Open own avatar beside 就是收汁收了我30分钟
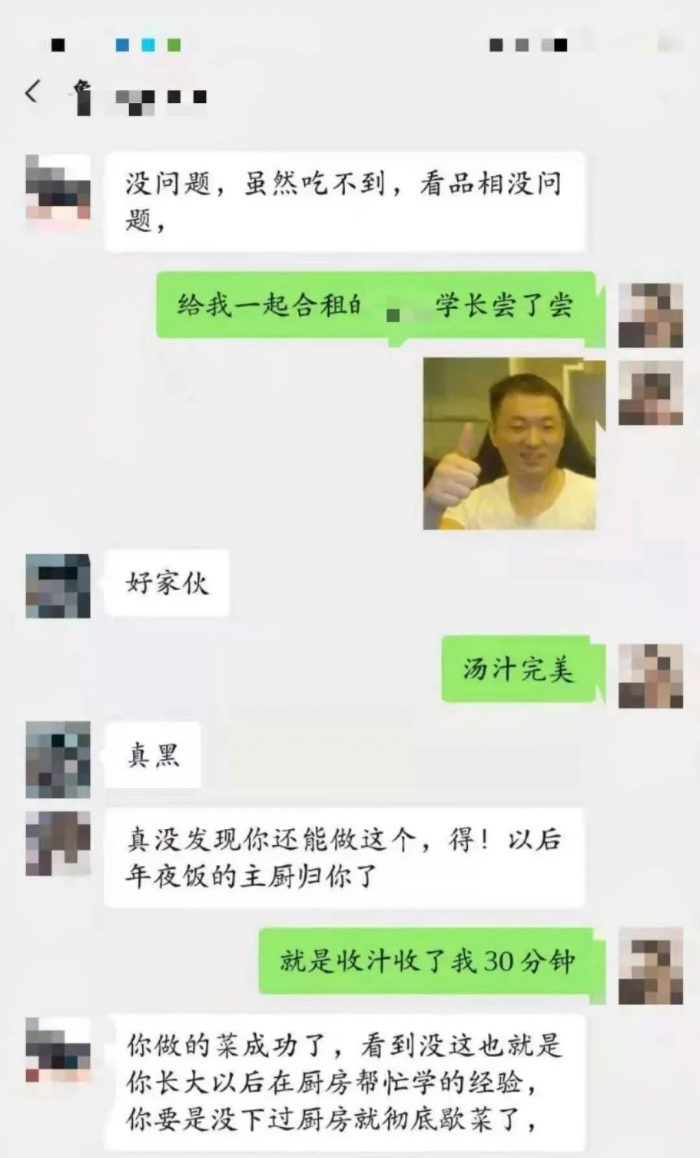This screenshot has height=1158, width=700. click(651, 966)
